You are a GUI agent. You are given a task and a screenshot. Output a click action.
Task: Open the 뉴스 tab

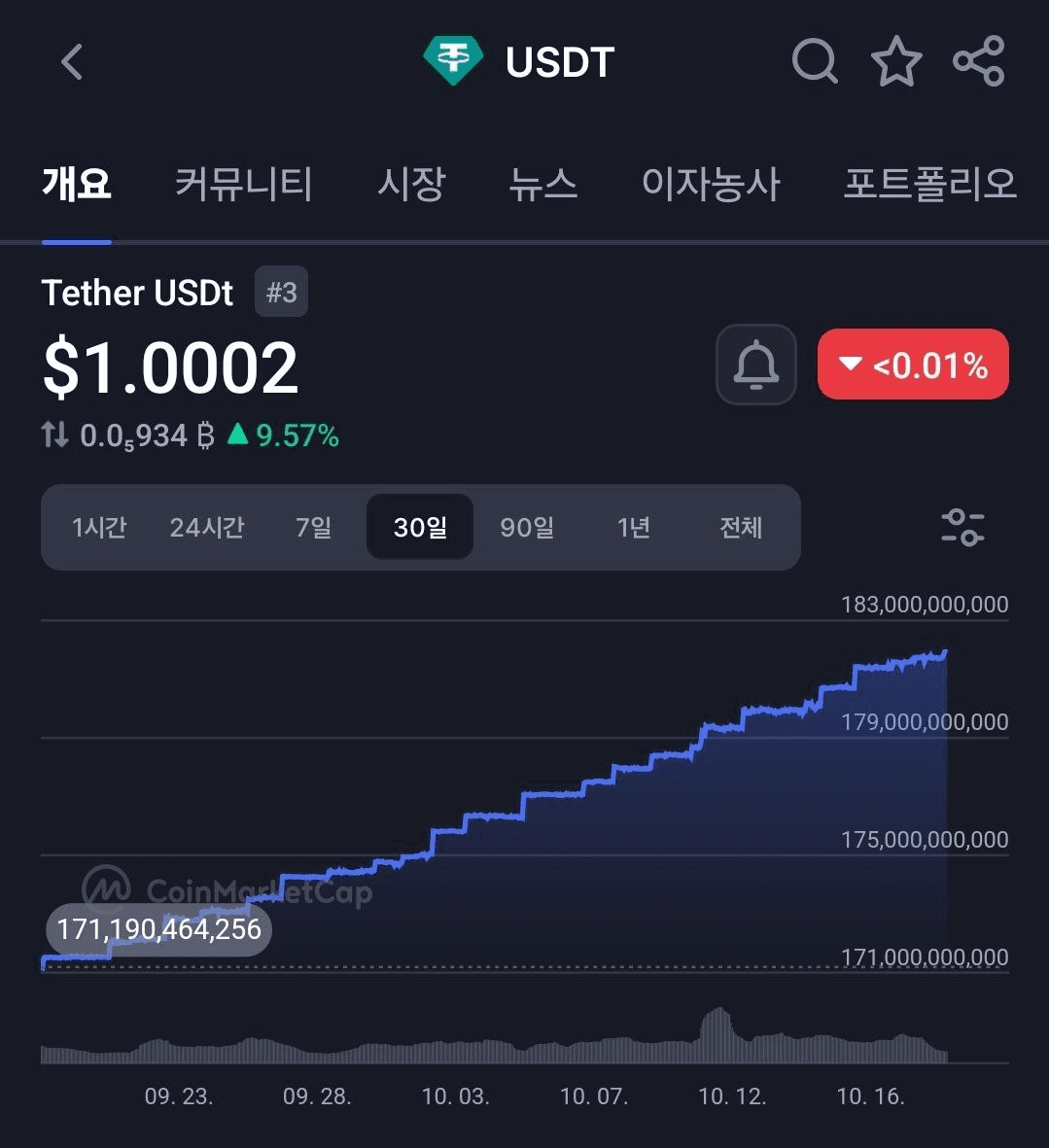543,184
